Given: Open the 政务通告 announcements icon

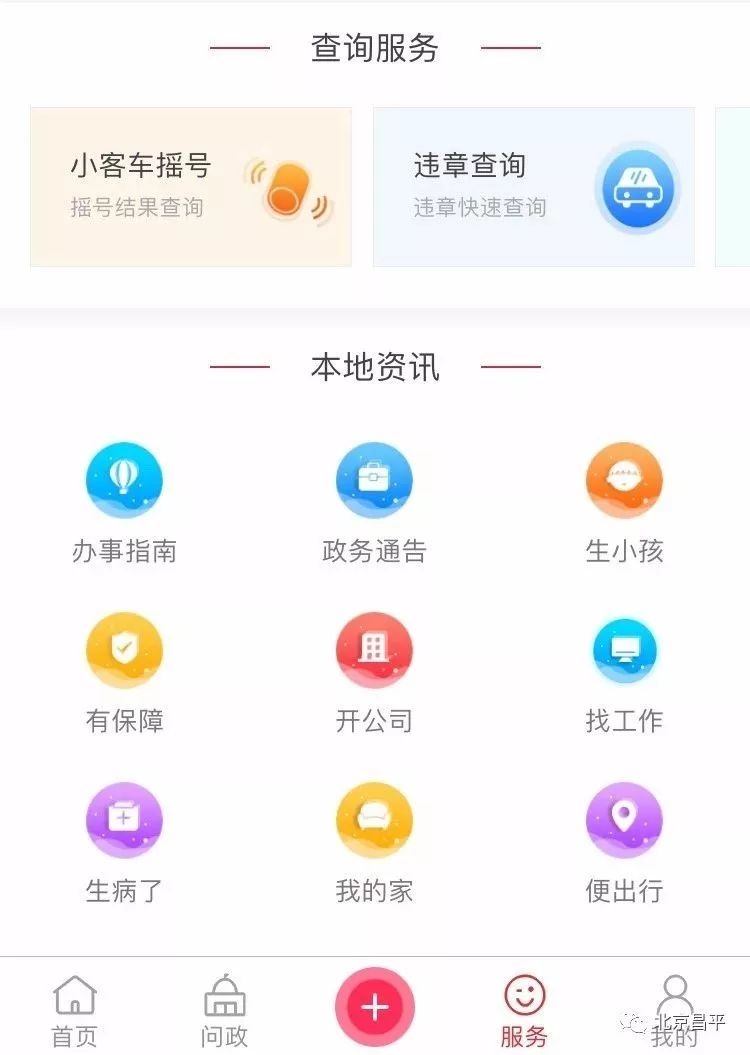Looking at the screenshot, I should (374, 480).
